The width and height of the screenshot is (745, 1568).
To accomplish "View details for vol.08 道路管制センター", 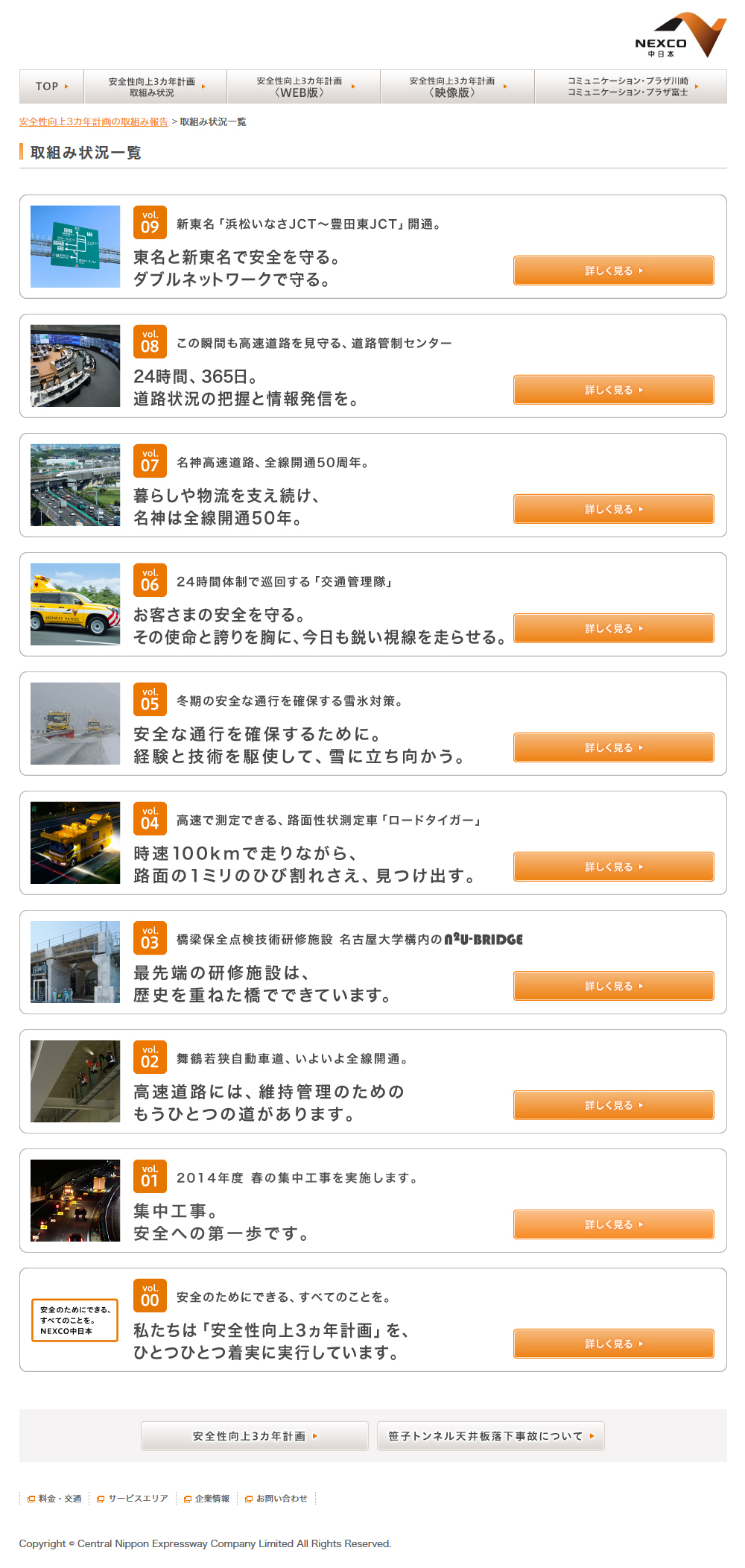I will coord(613,390).
